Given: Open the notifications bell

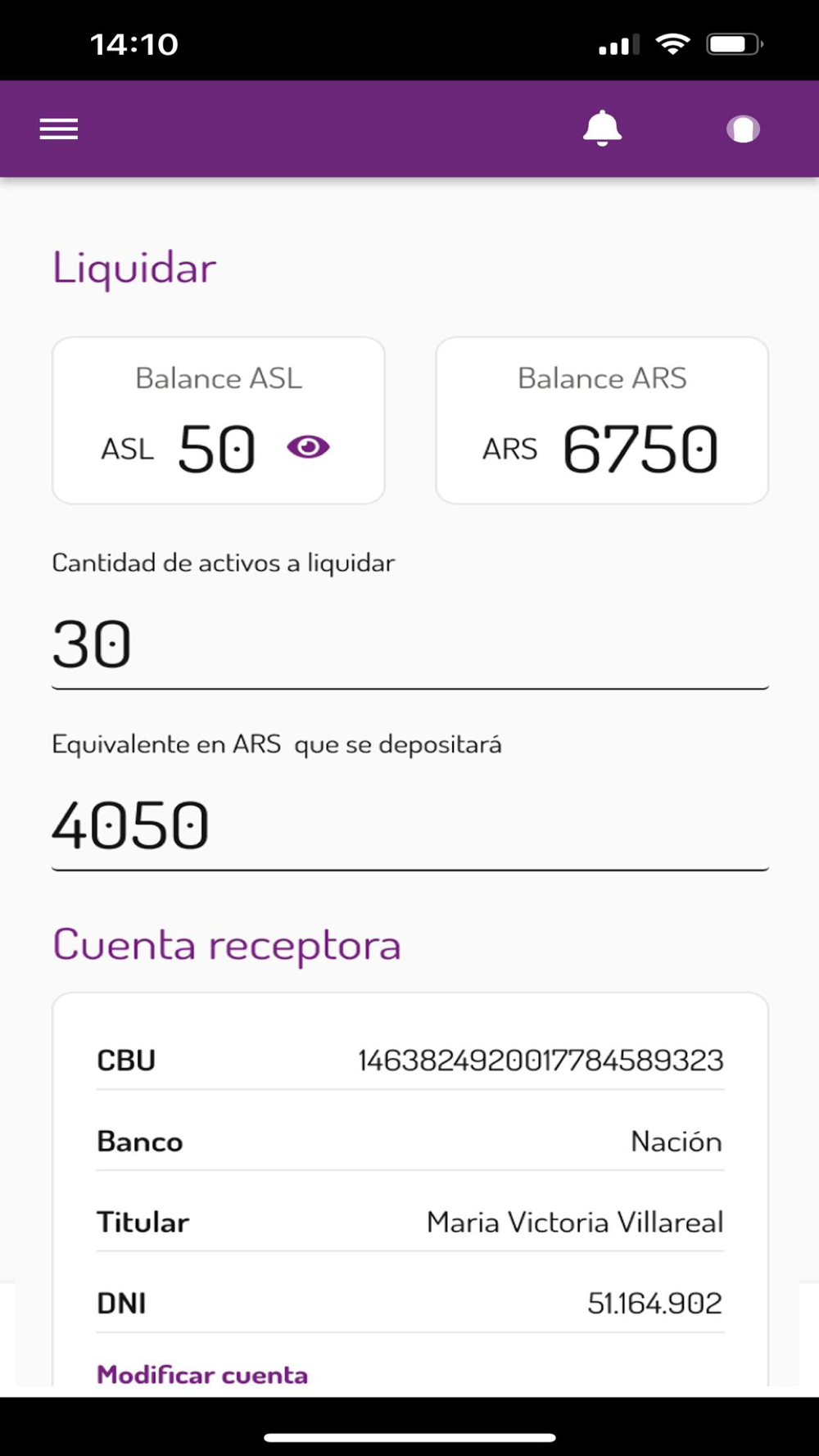Looking at the screenshot, I should 602,128.
